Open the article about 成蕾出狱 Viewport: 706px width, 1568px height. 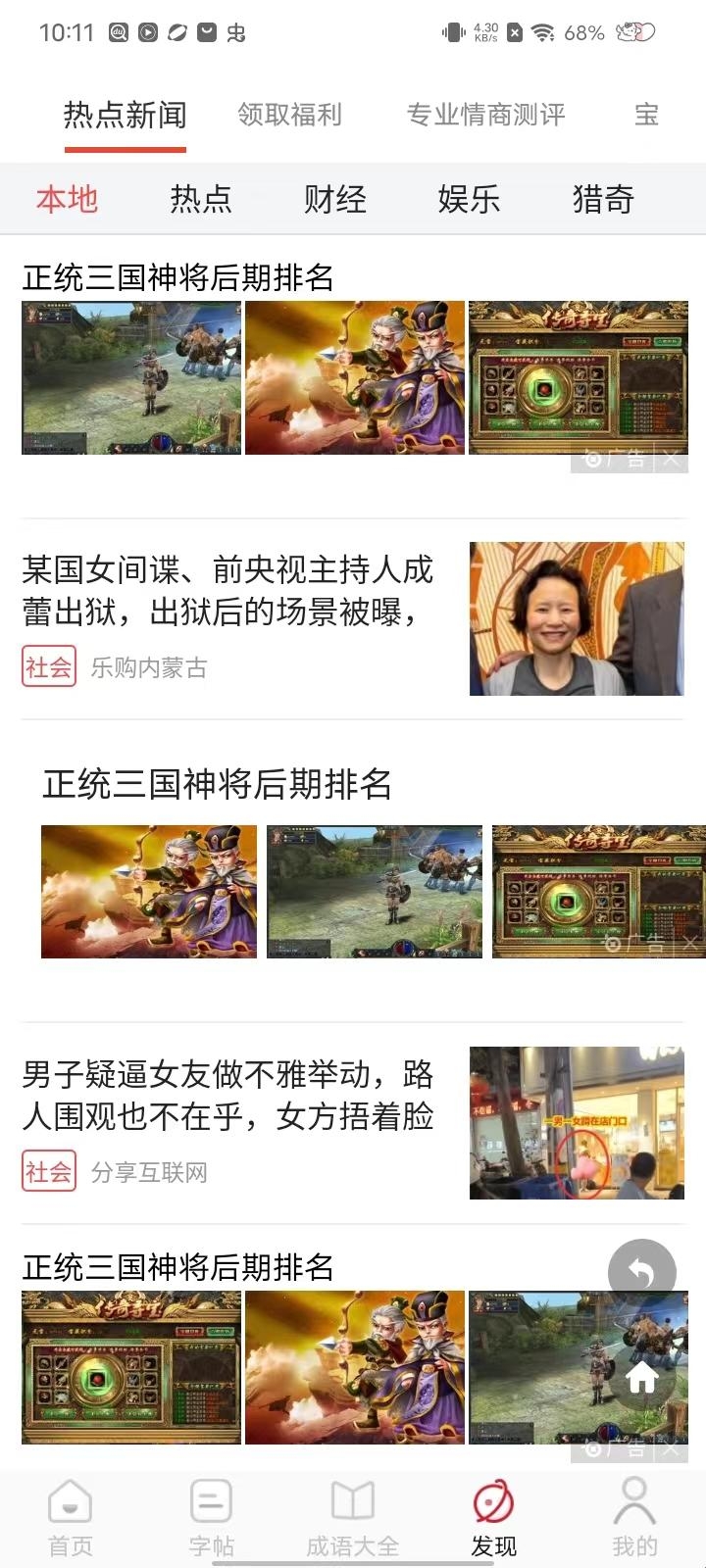[227, 591]
